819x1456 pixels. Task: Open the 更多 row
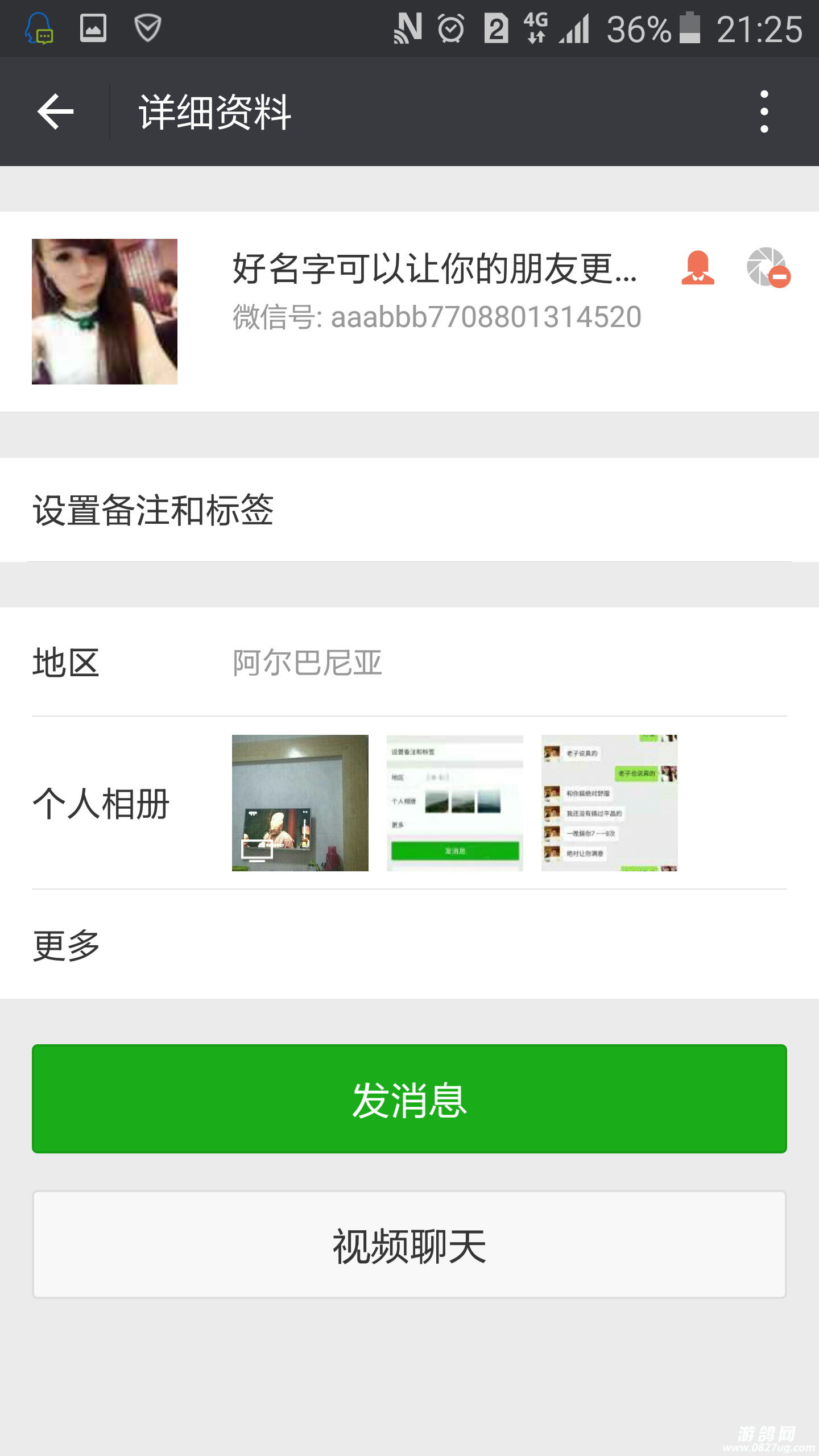pyautogui.click(x=409, y=945)
